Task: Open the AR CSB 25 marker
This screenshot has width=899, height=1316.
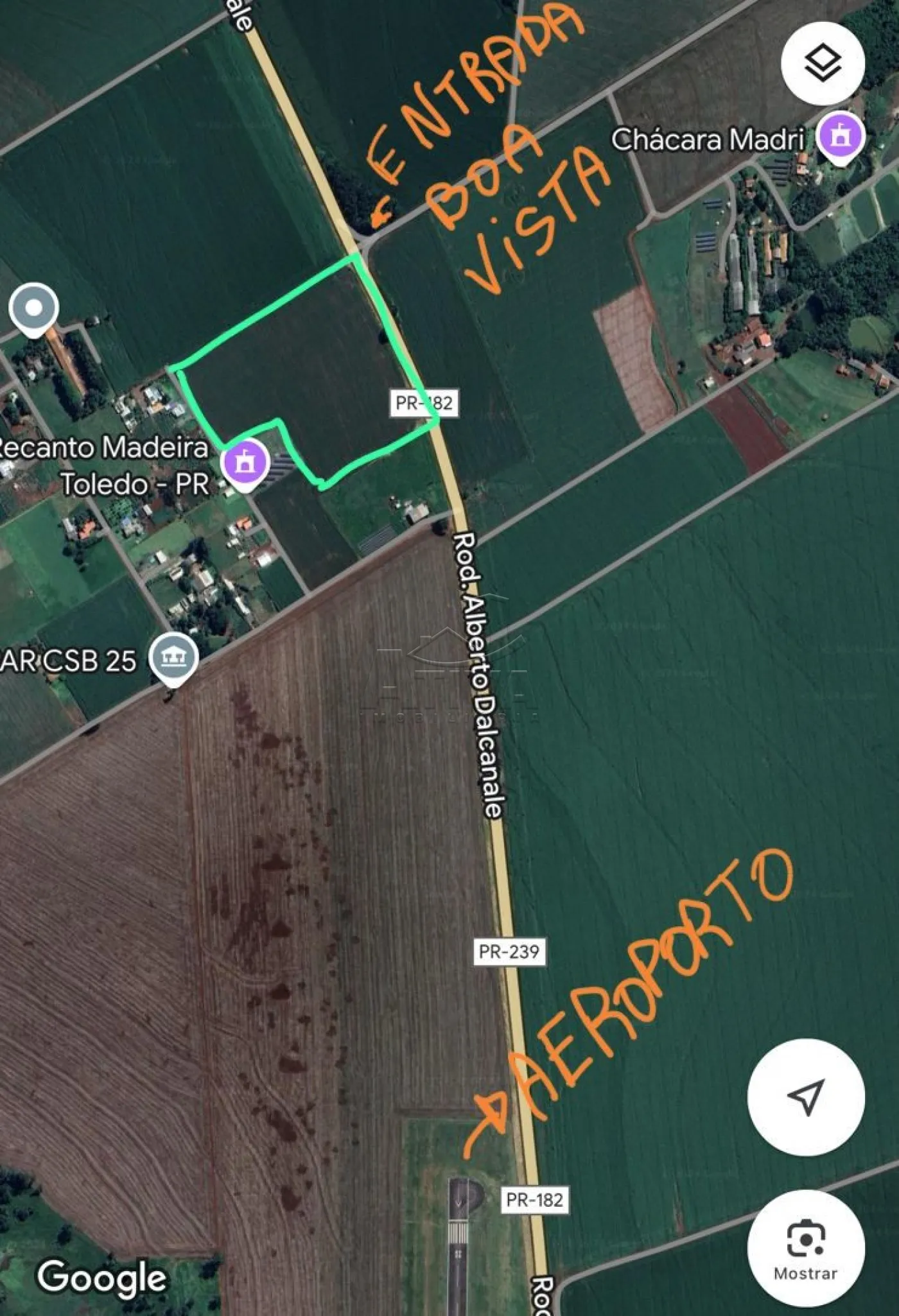Action: tap(173, 657)
